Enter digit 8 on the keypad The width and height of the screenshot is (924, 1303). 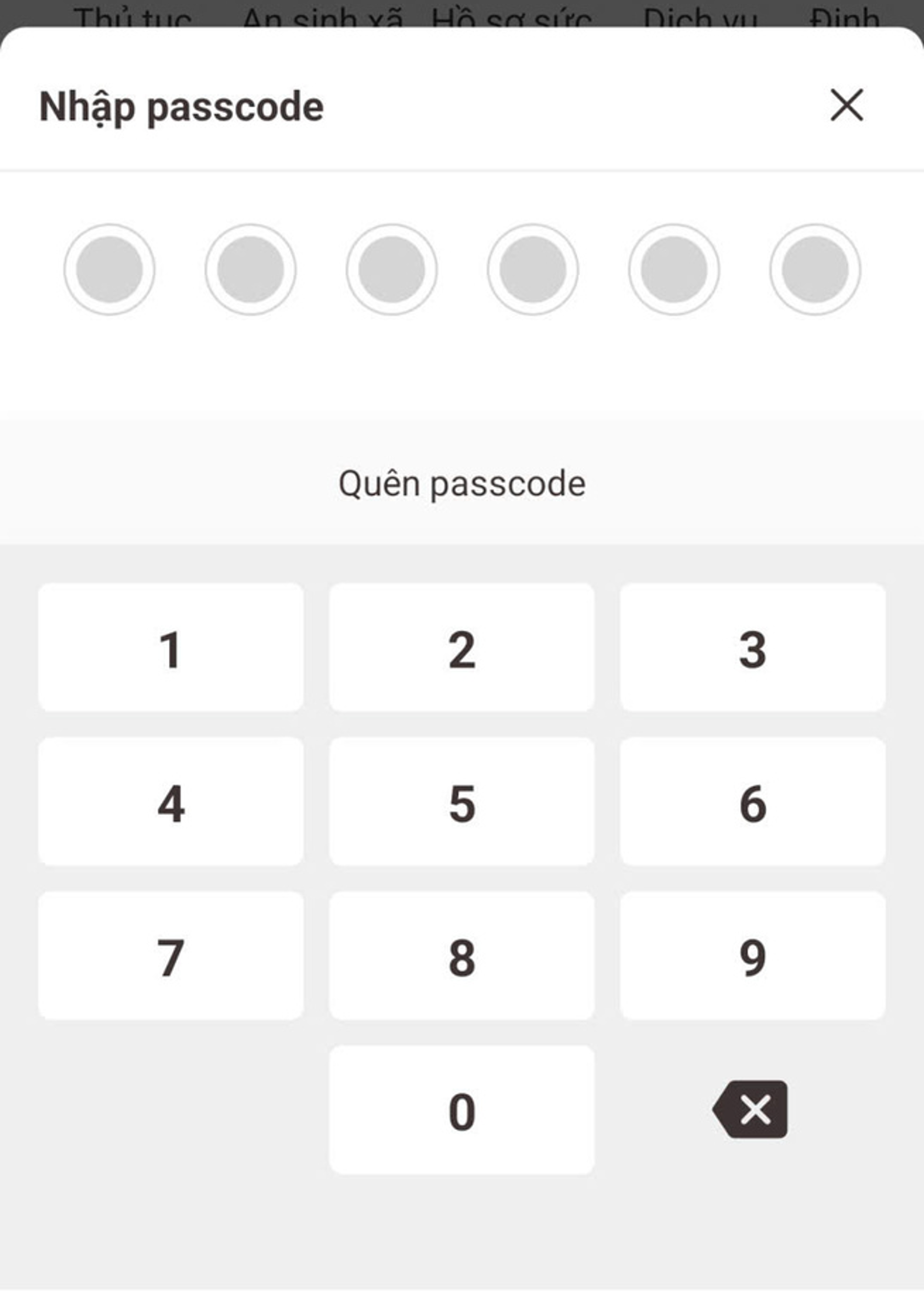pos(461,957)
